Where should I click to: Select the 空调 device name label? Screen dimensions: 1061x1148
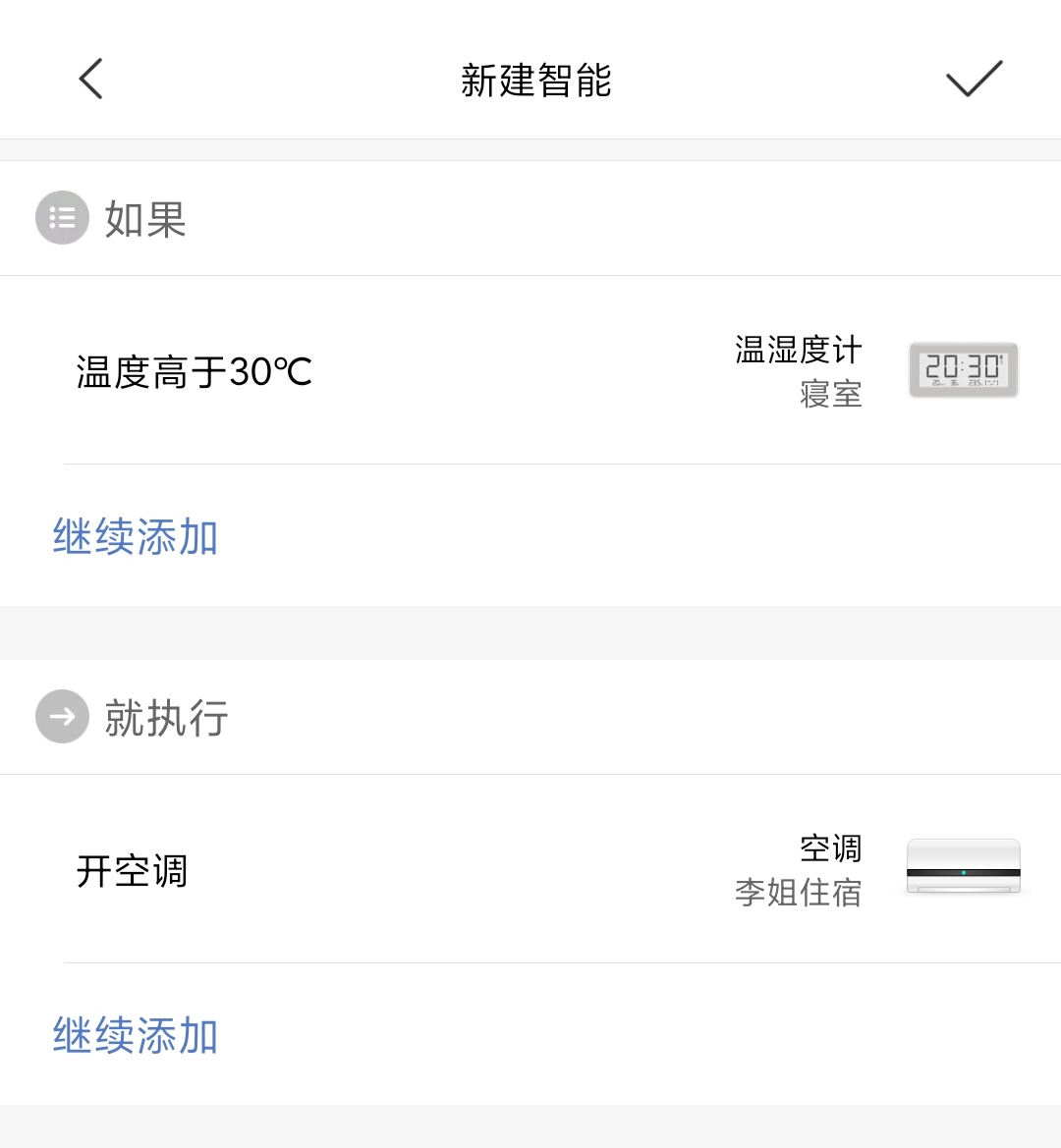(x=831, y=848)
